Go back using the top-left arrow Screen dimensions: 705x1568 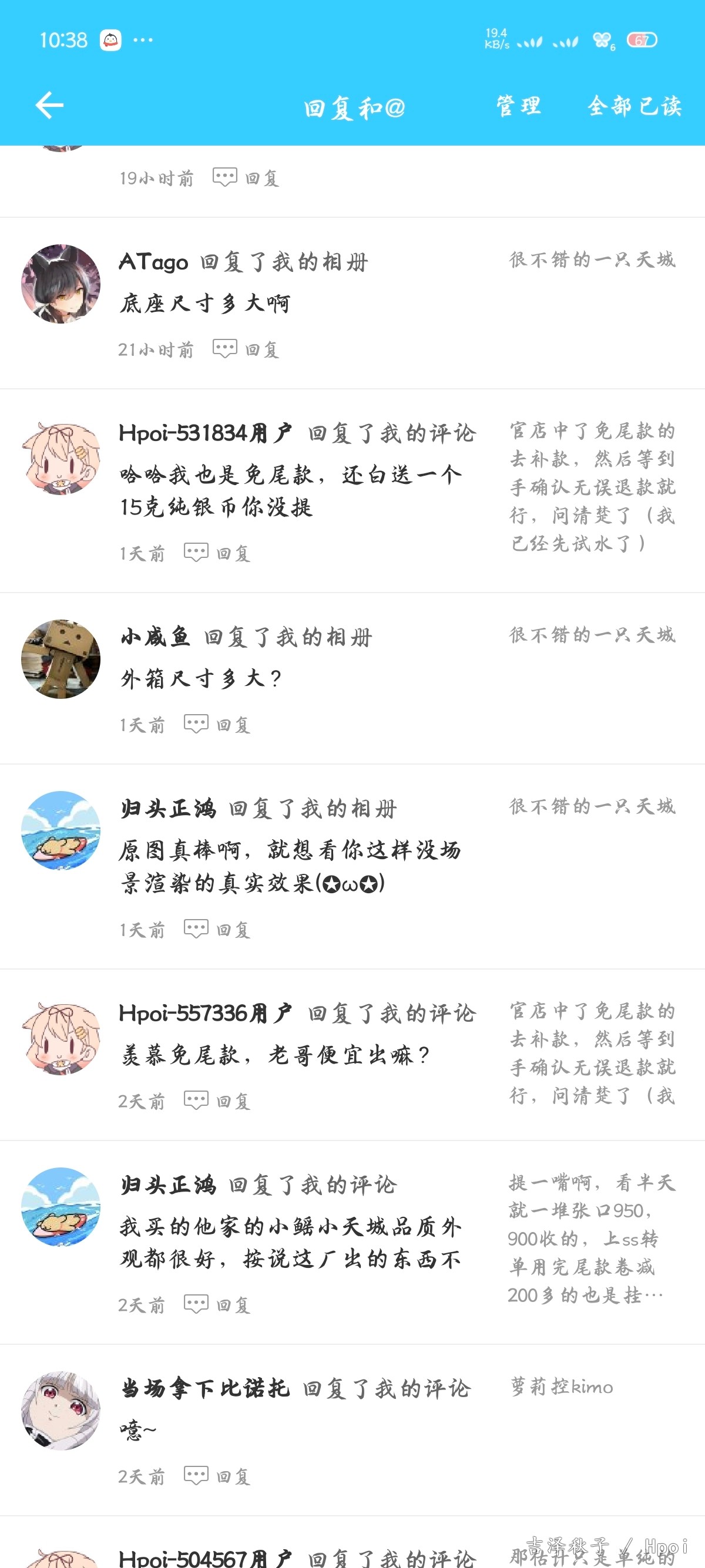click(49, 105)
